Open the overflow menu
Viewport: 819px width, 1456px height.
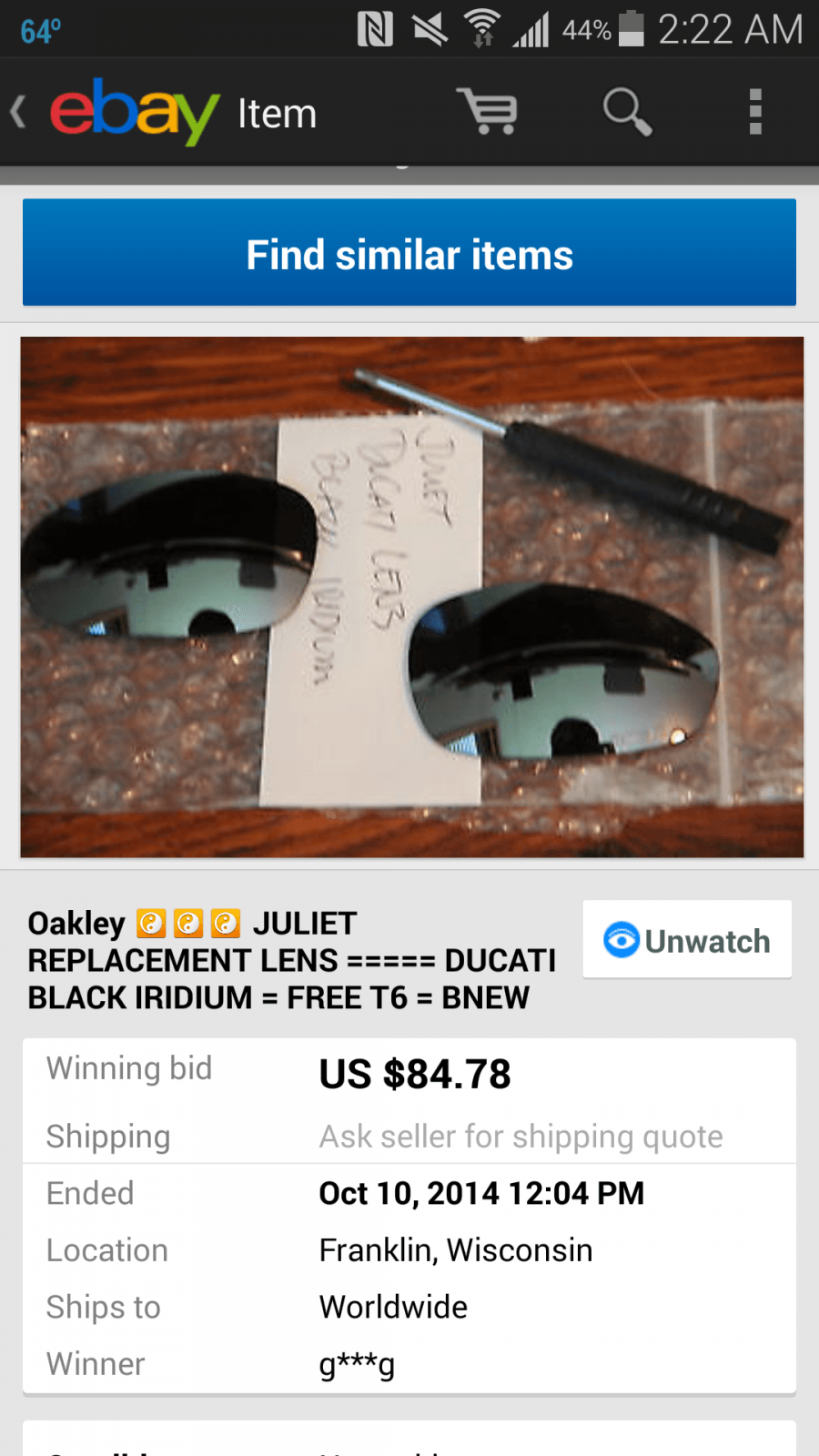pyautogui.click(x=754, y=113)
